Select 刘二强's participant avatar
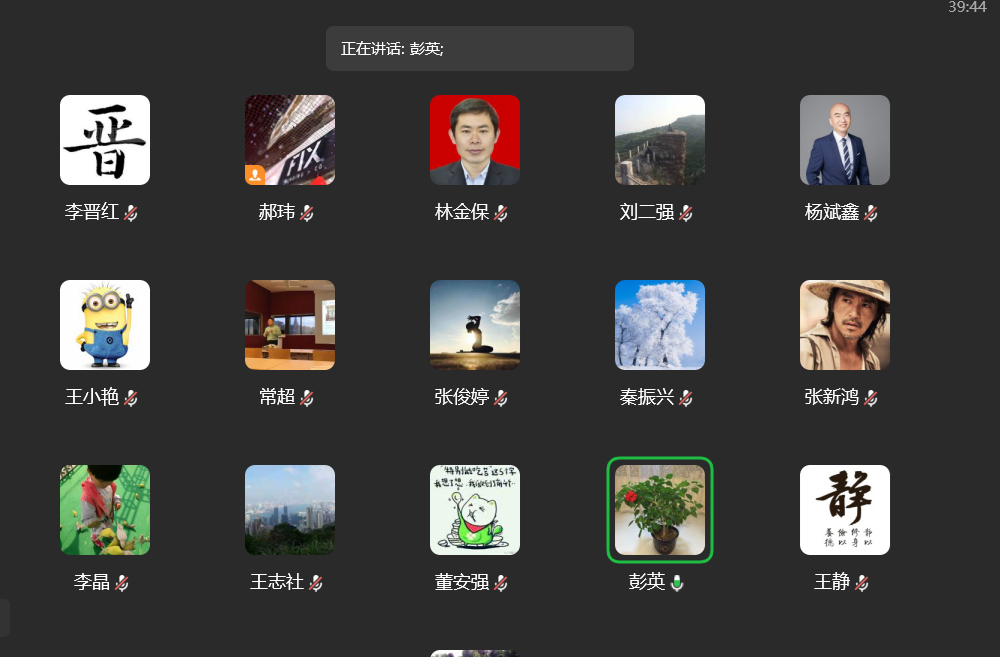 [x=660, y=140]
